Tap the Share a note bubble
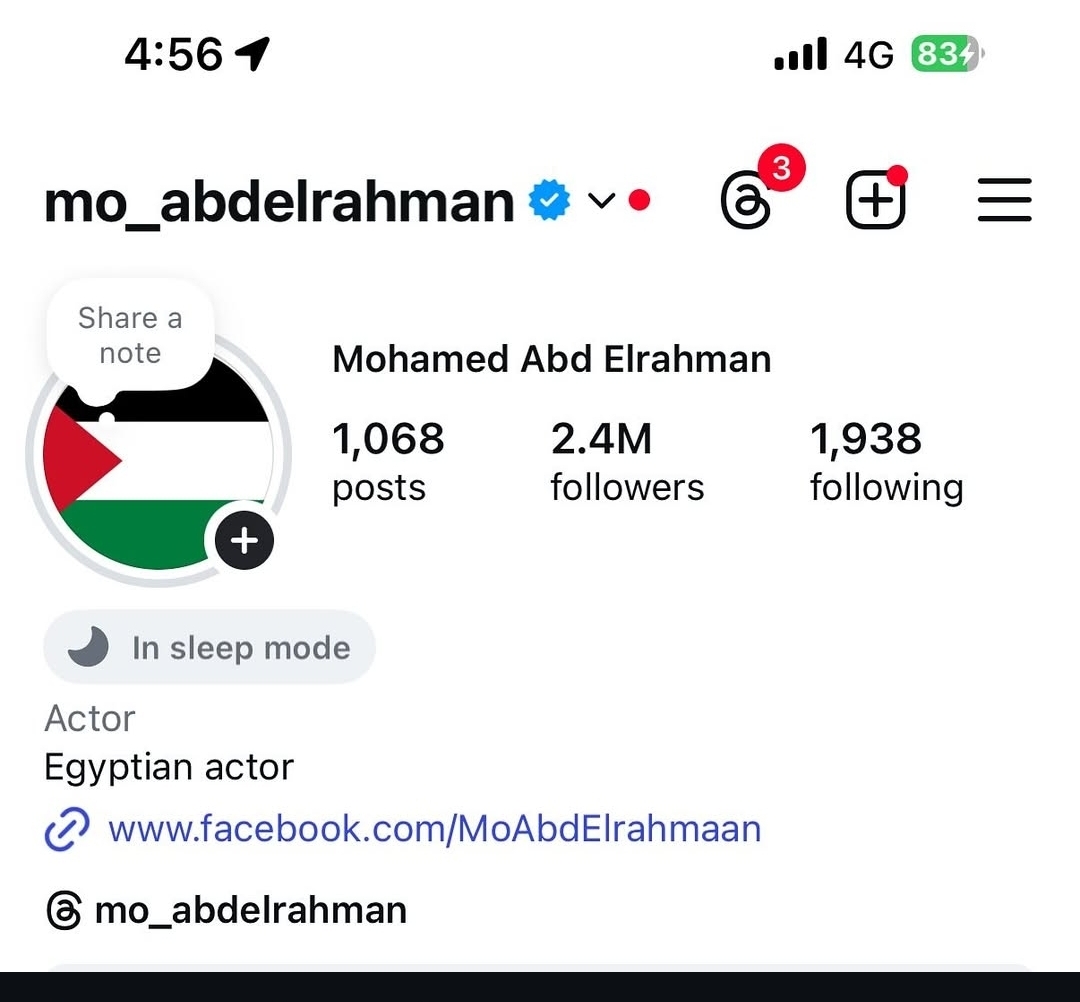Screen dimensions: 1080x1002 click(130, 336)
